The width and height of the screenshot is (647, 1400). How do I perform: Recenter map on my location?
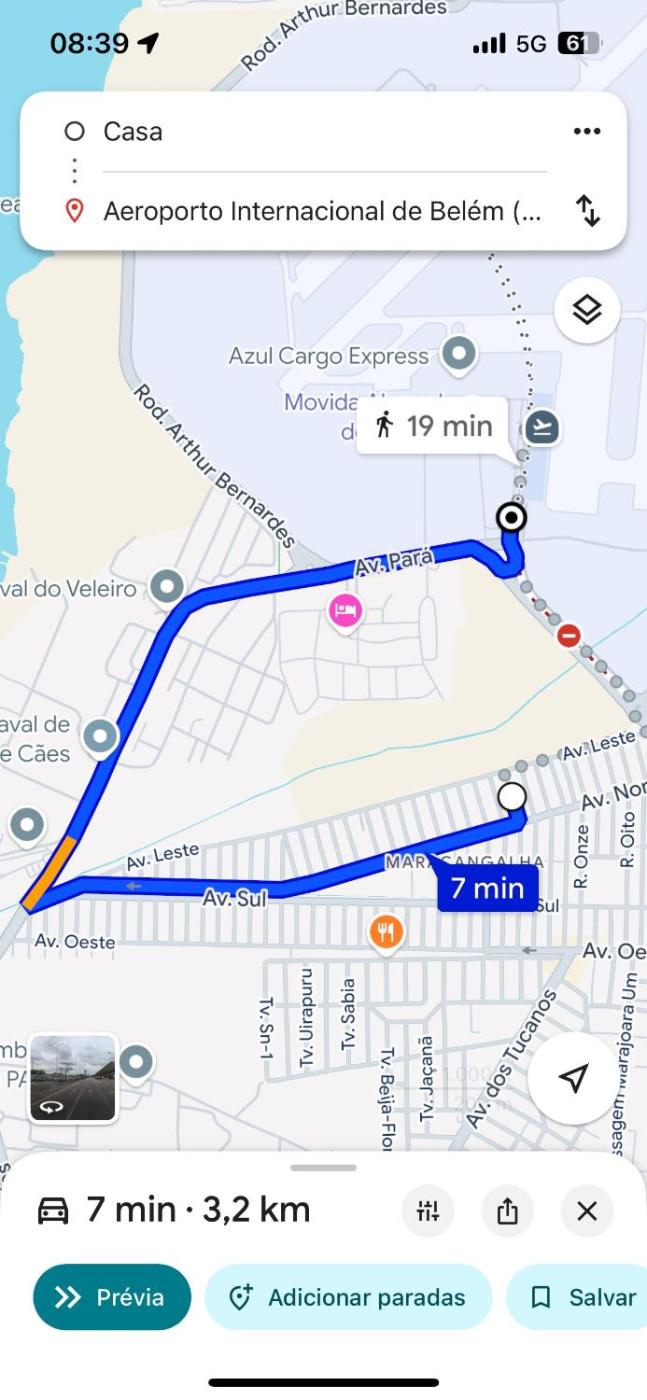coord(572,1078)
